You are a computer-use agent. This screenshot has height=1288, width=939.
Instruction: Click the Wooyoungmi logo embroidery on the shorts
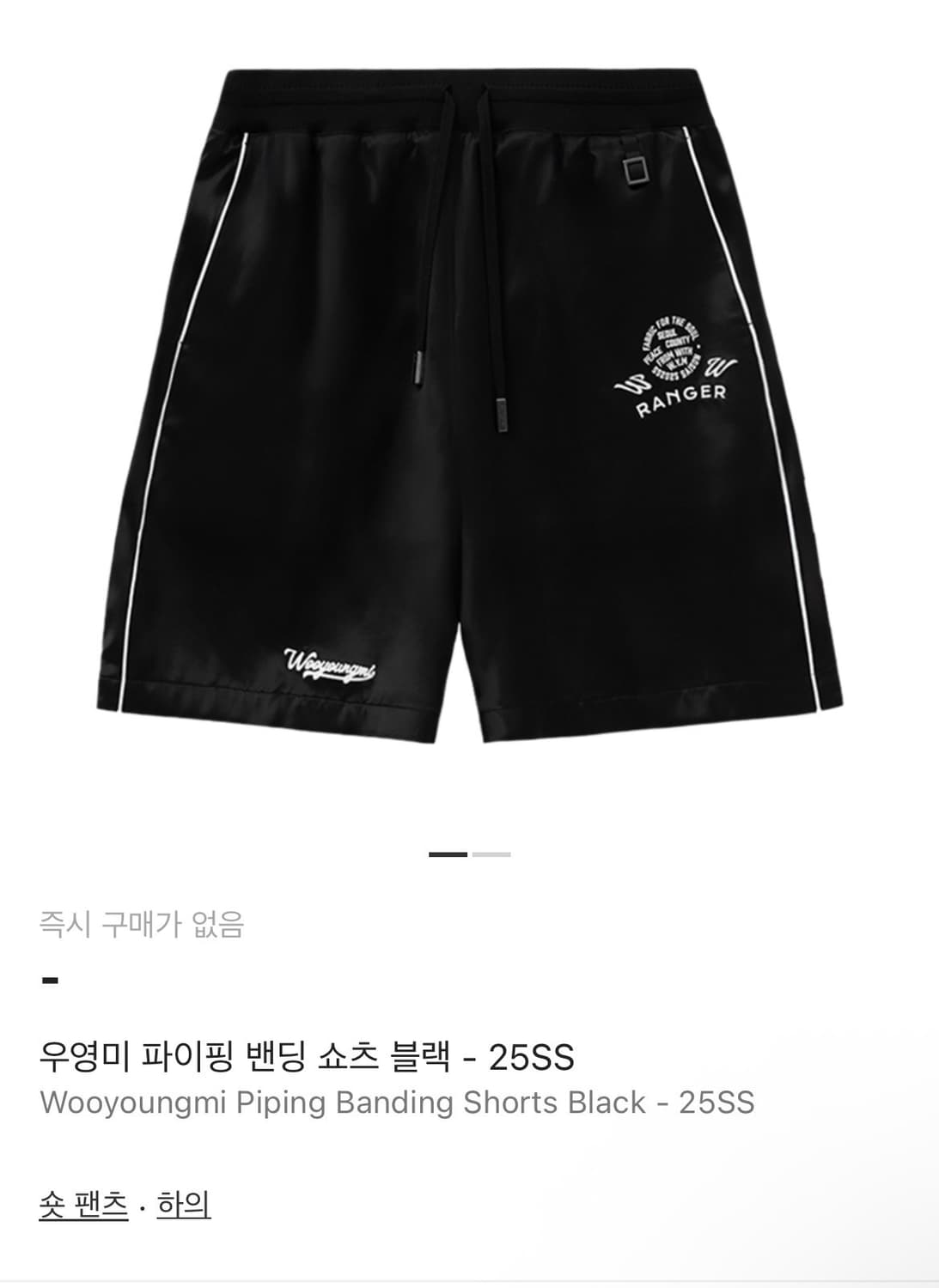(331, 661)
